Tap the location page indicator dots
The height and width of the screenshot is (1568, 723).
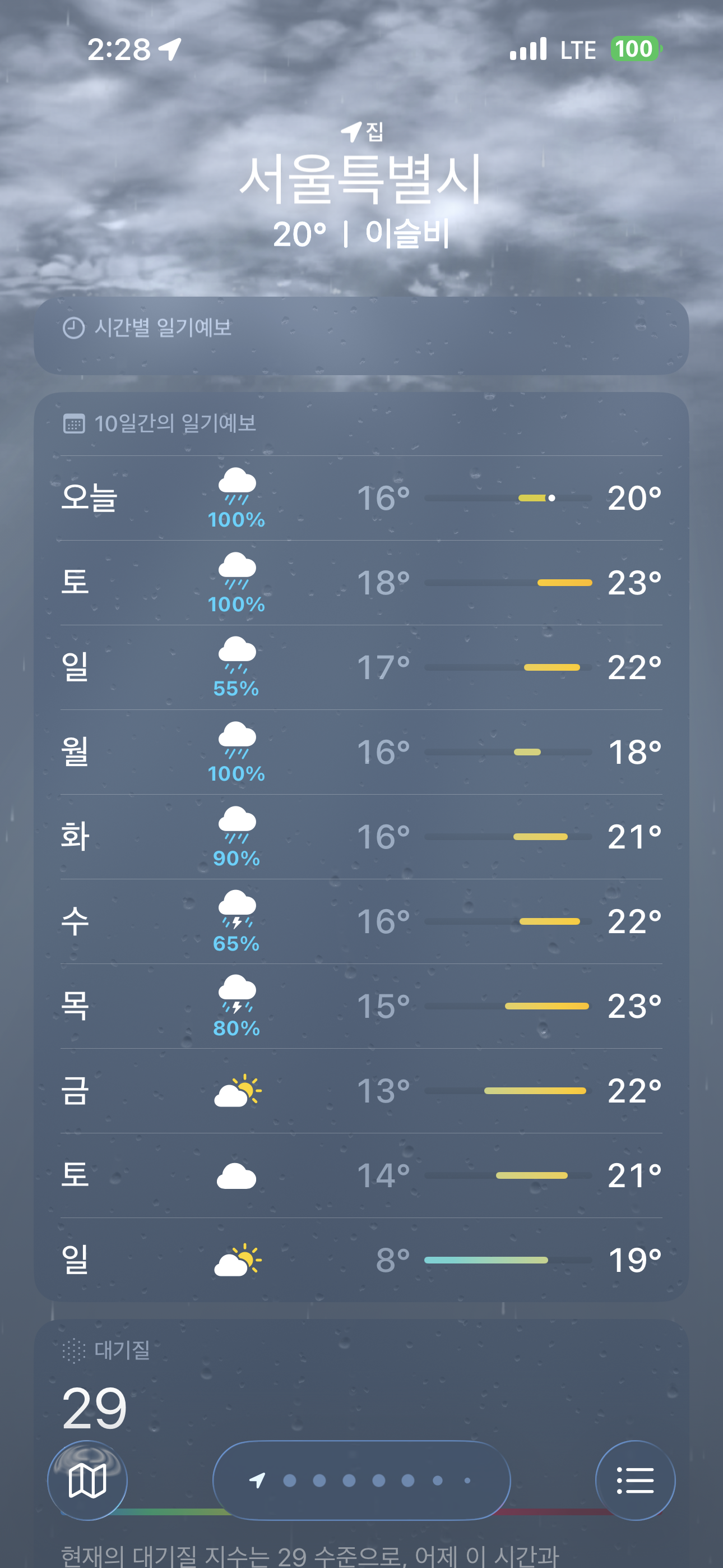(361, 1480)
